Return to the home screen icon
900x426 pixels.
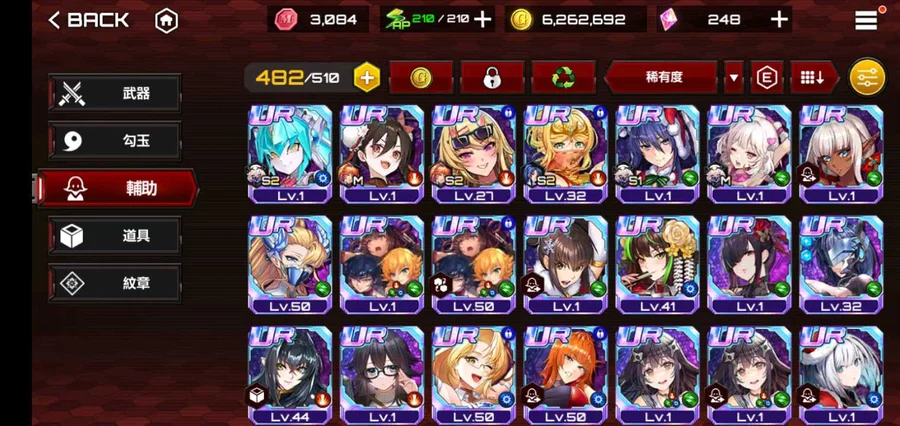pos(166,19)
